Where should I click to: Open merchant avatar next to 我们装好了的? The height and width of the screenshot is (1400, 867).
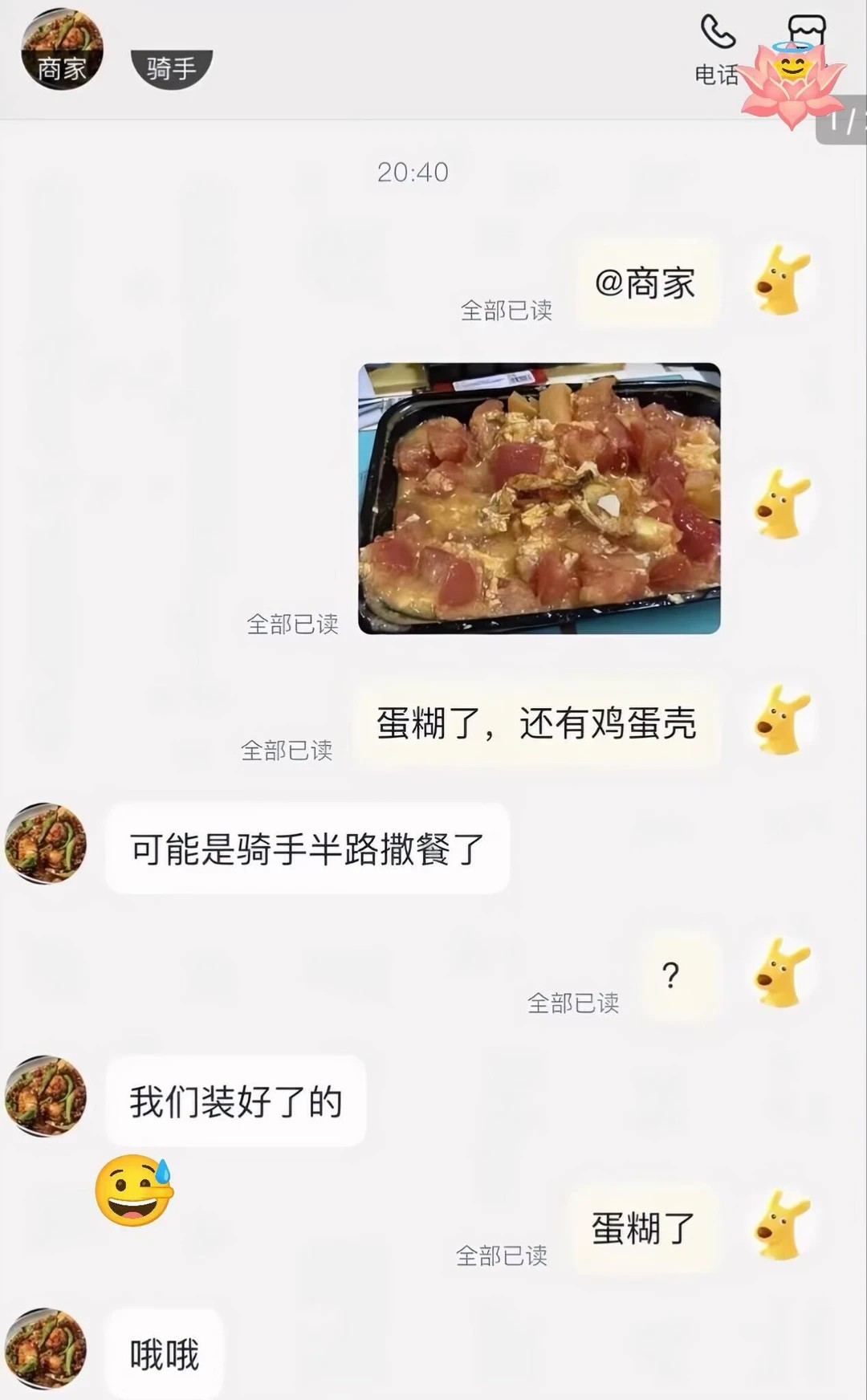click(x=46, y=1097)
